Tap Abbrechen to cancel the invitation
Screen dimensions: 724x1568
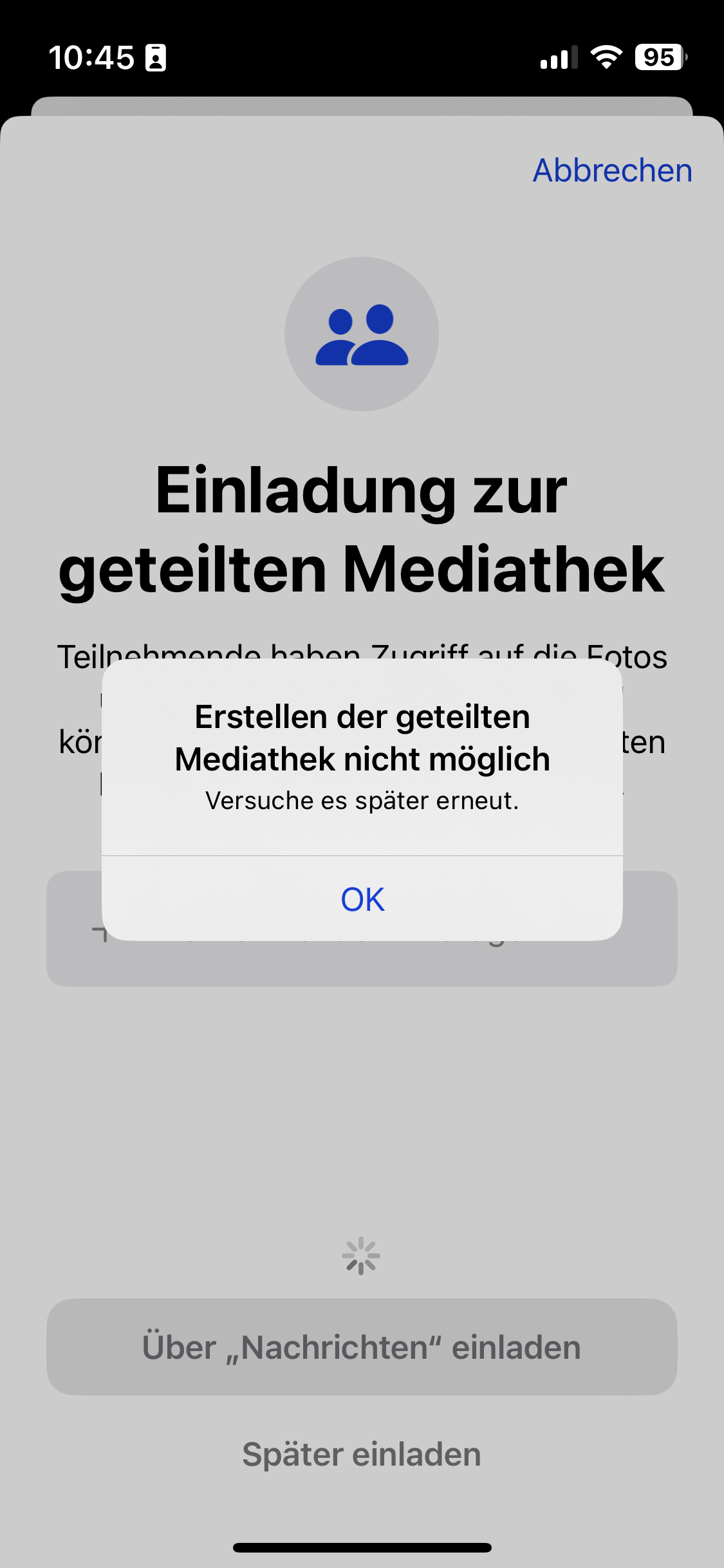point(612,171)
